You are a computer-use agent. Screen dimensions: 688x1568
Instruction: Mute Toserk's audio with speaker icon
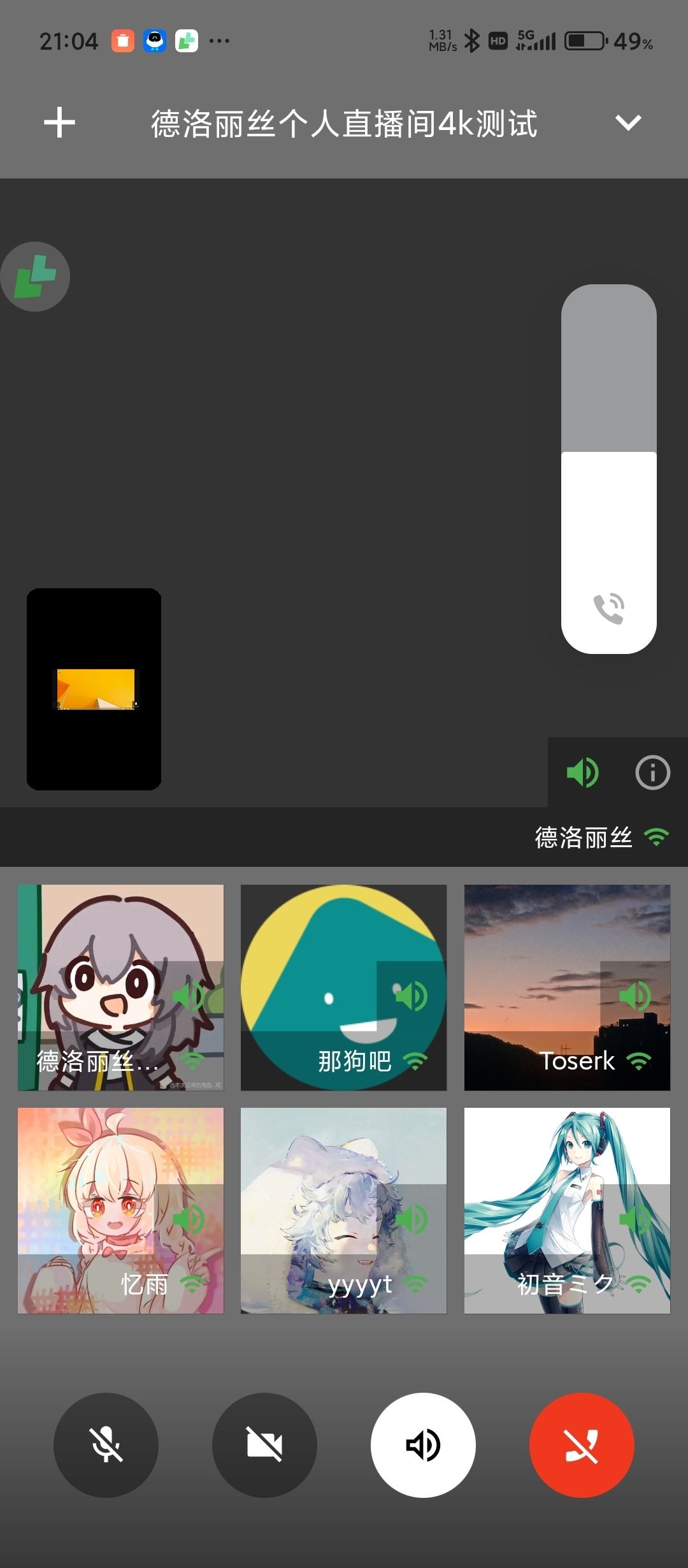click(635, 996)
